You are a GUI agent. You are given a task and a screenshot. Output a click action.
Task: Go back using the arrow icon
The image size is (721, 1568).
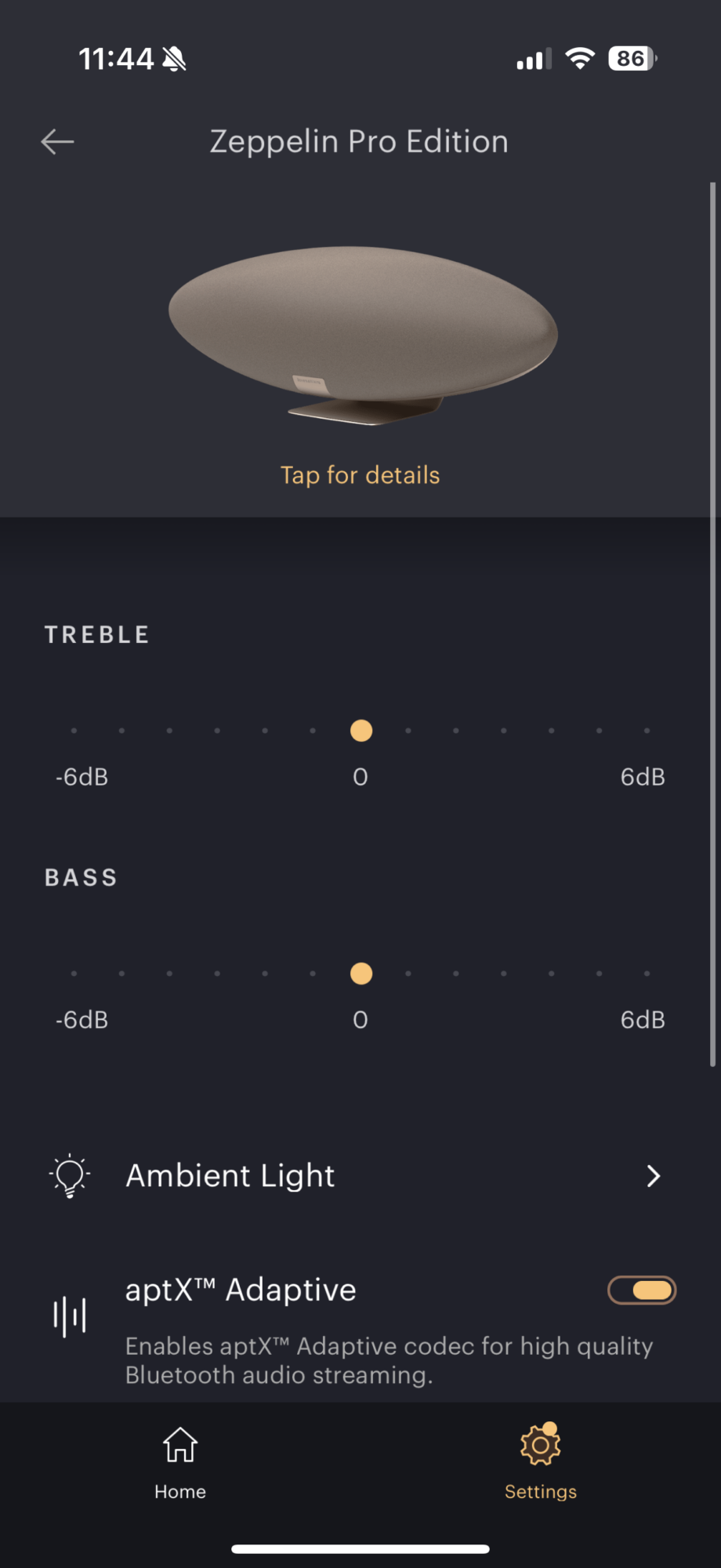point(57,142)
